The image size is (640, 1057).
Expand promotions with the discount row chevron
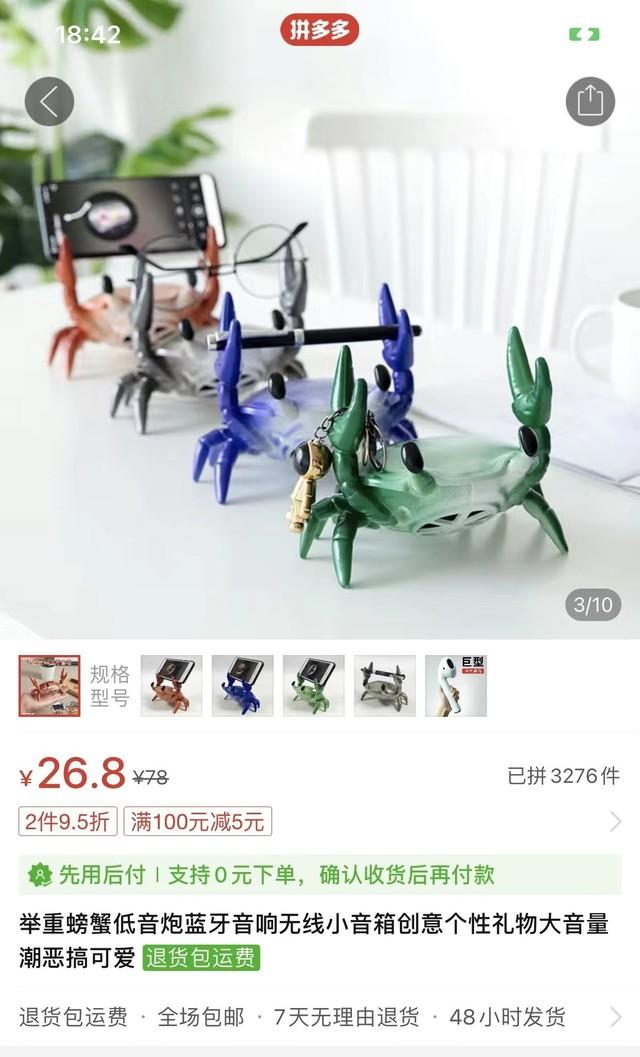coord(615,822)
